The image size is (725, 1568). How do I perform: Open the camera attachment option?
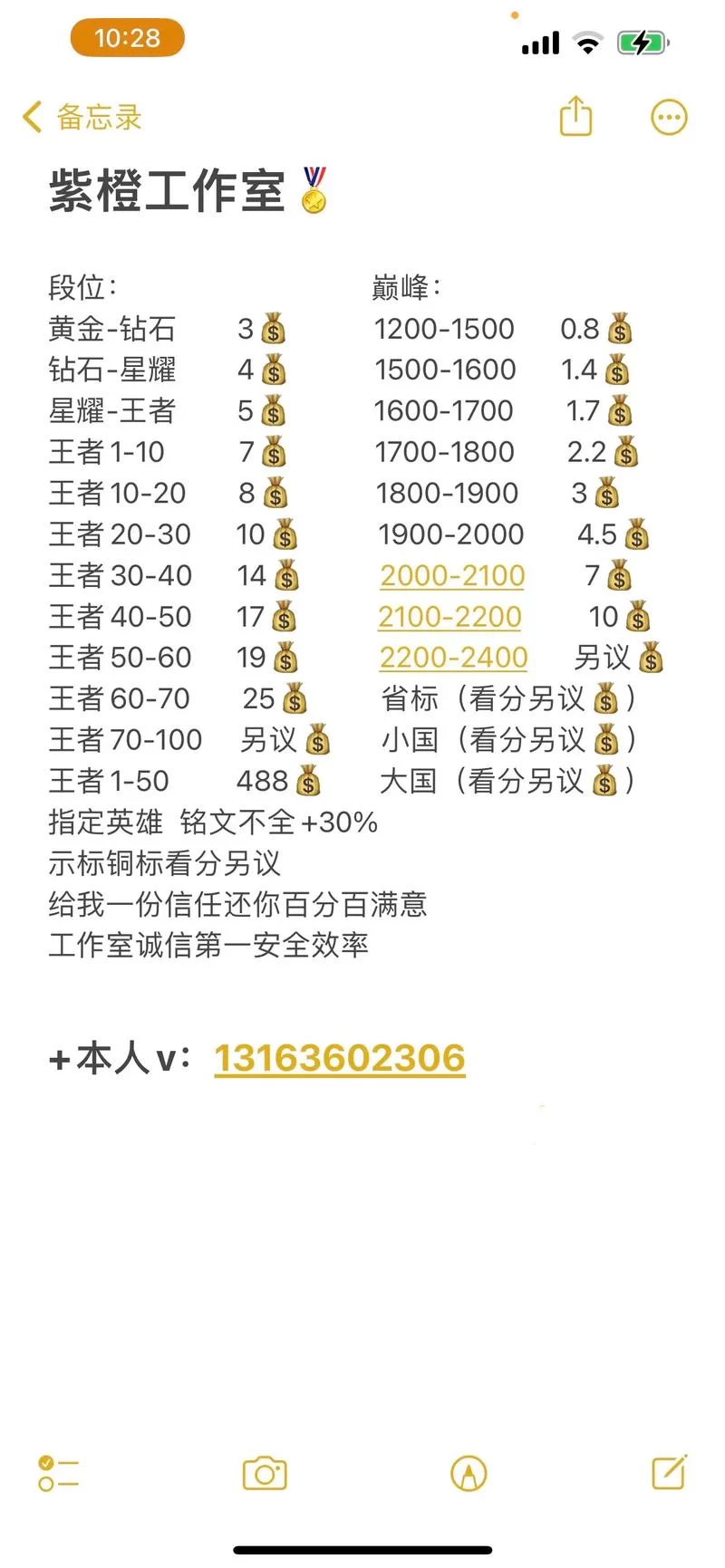coord(265,1473)
